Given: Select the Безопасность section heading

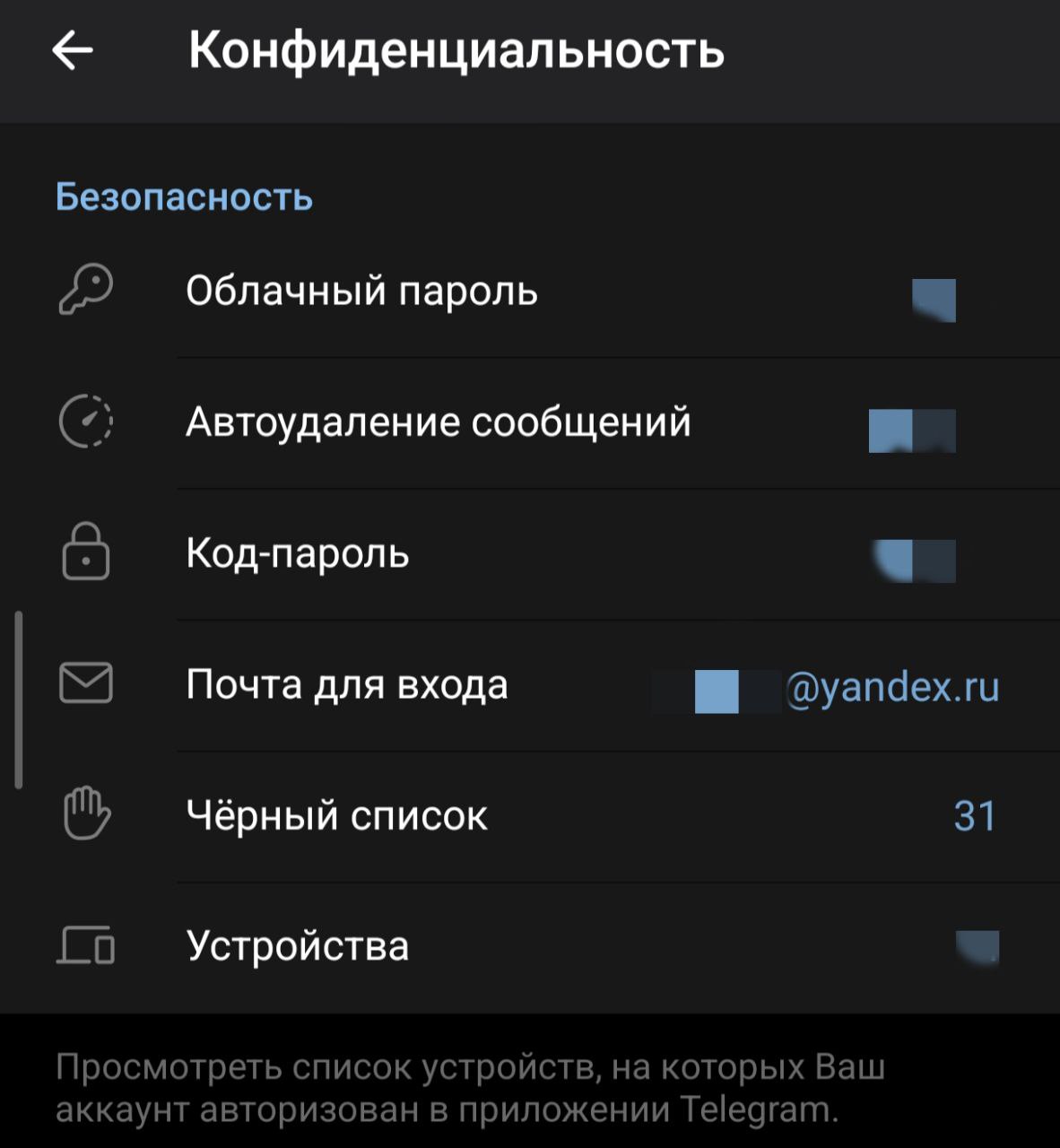Looking at the screenshot, I should (182, 196).
